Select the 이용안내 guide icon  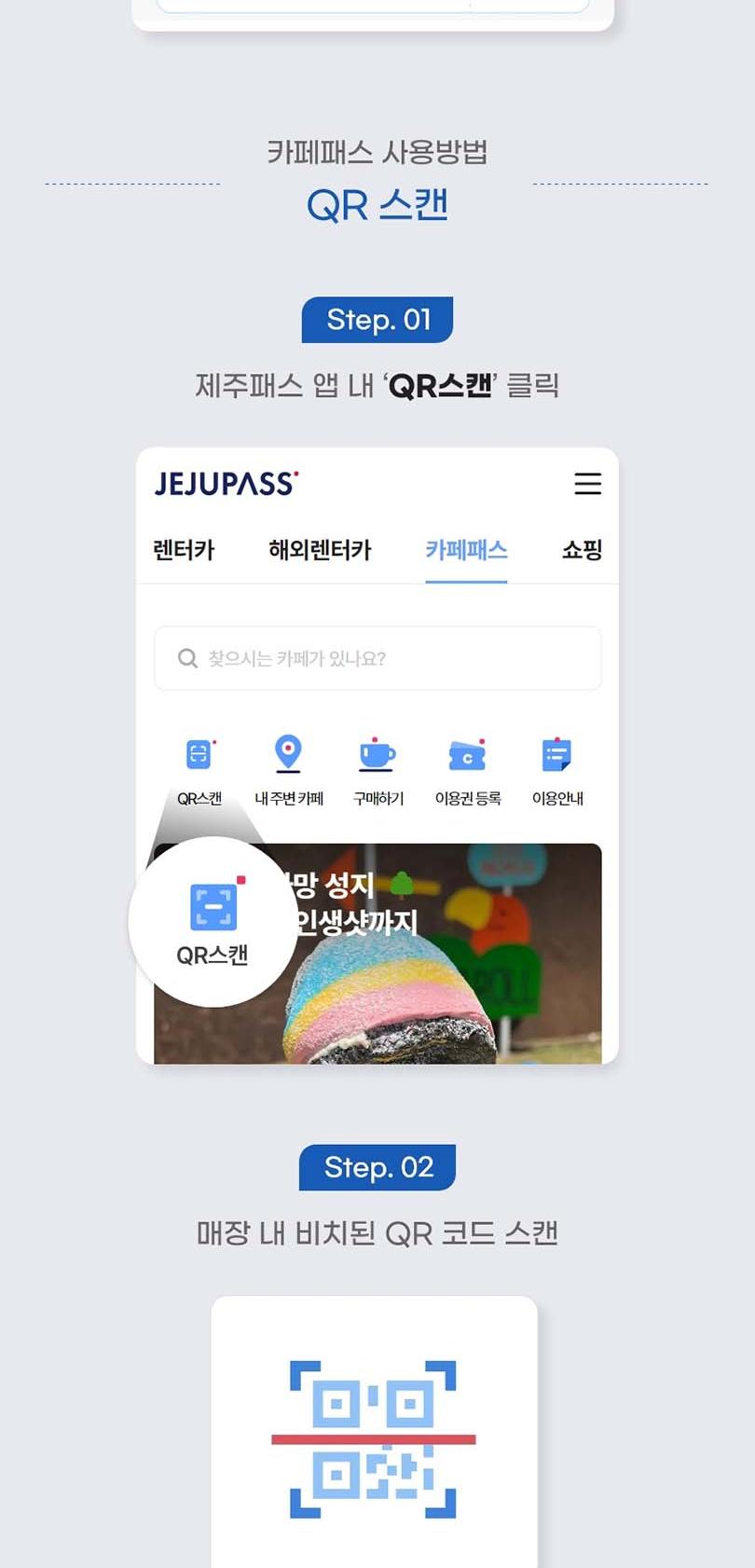click(x=556, y=753)
